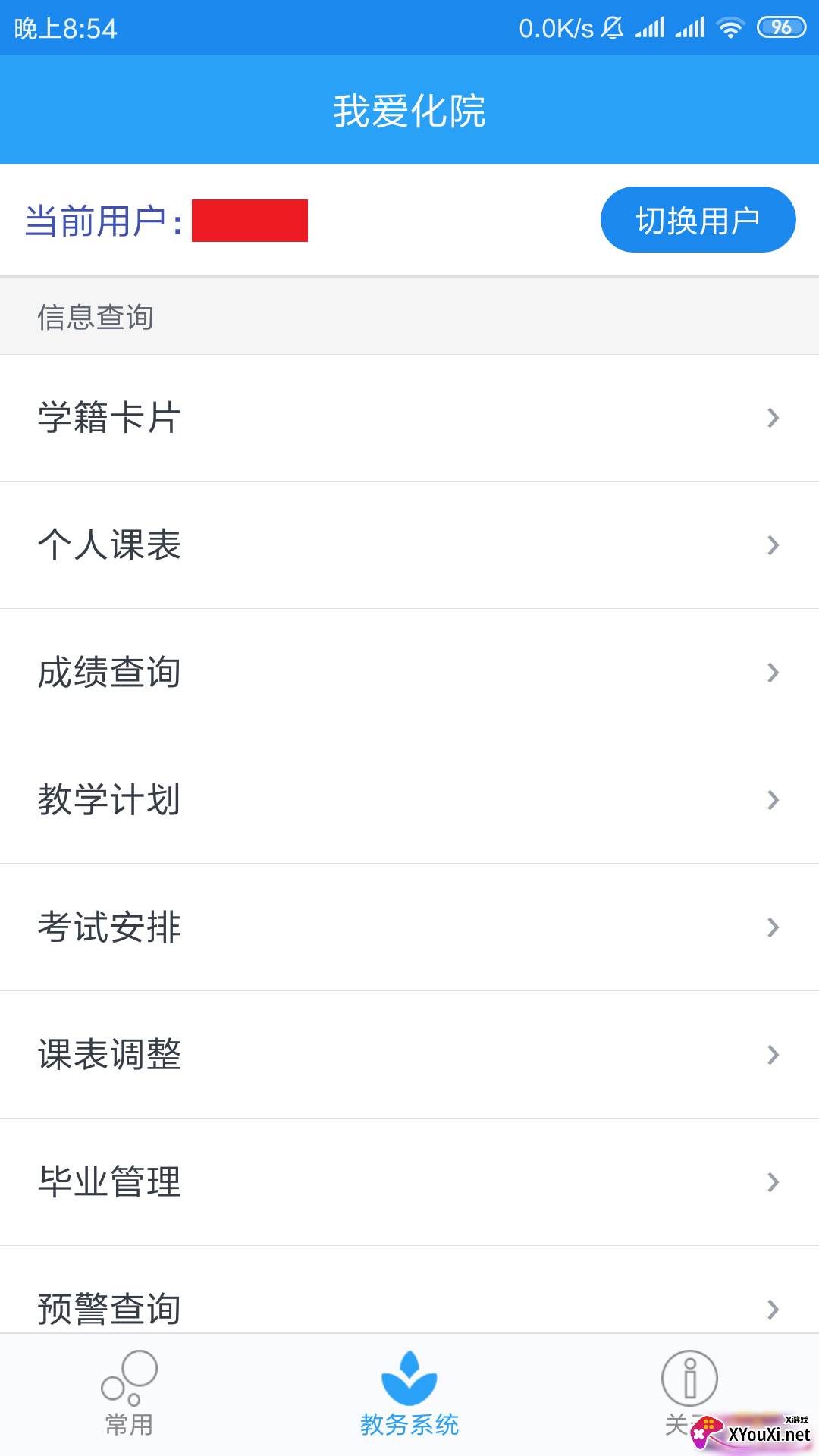Viewport: 819px width, 1456px height.
Task: Open 预警查询 row
Action: click(409, 1290)
